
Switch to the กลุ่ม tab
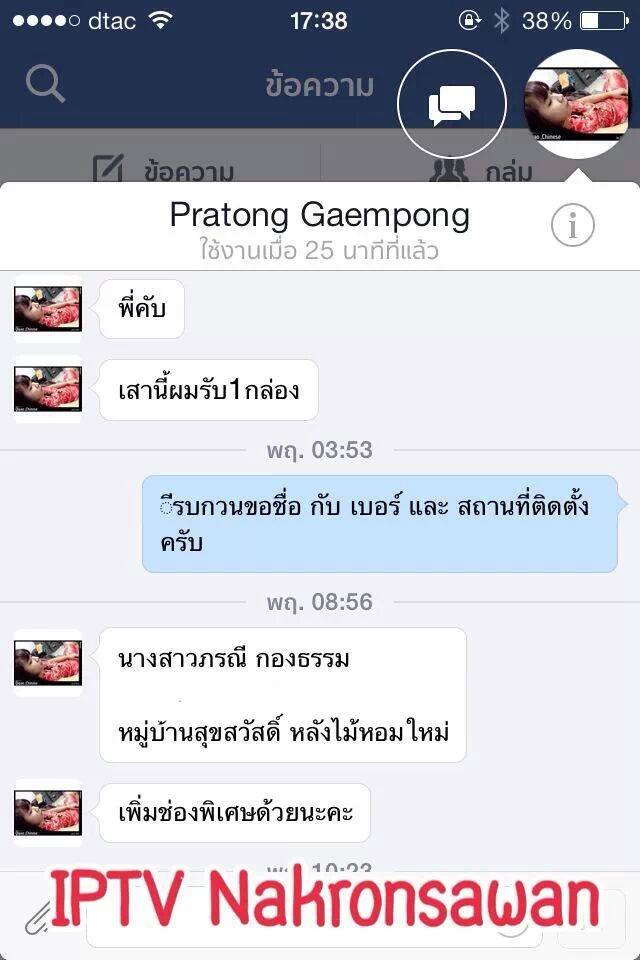pyautogui.click(x=482, y=170)
